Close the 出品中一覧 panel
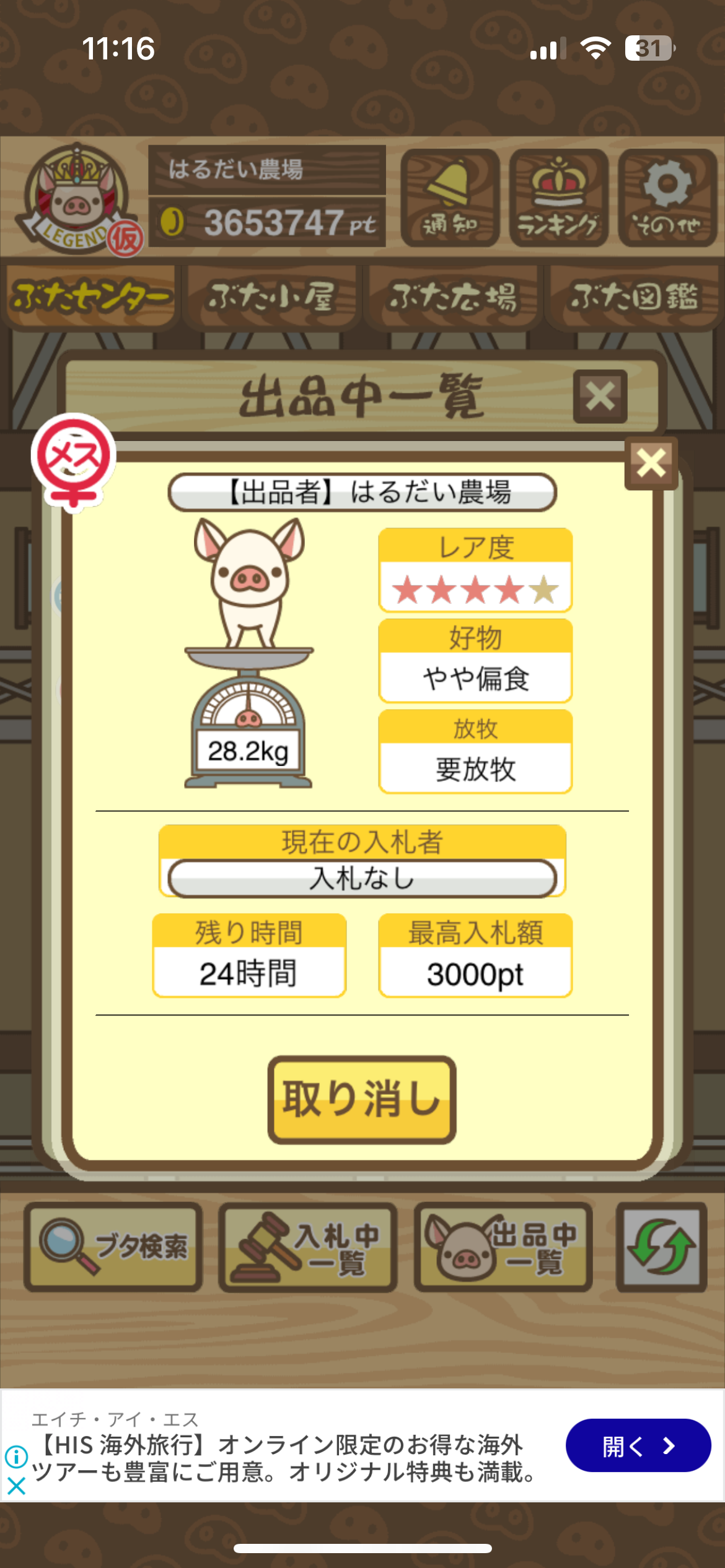 [600, 396]
